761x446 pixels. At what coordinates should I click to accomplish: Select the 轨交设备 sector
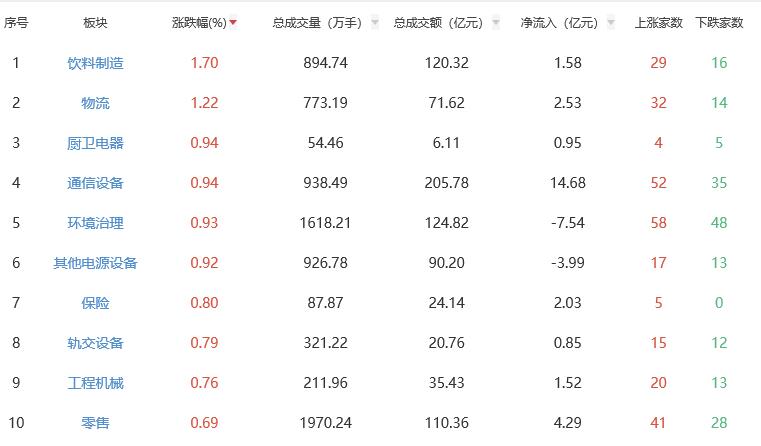tap(95, 343)
